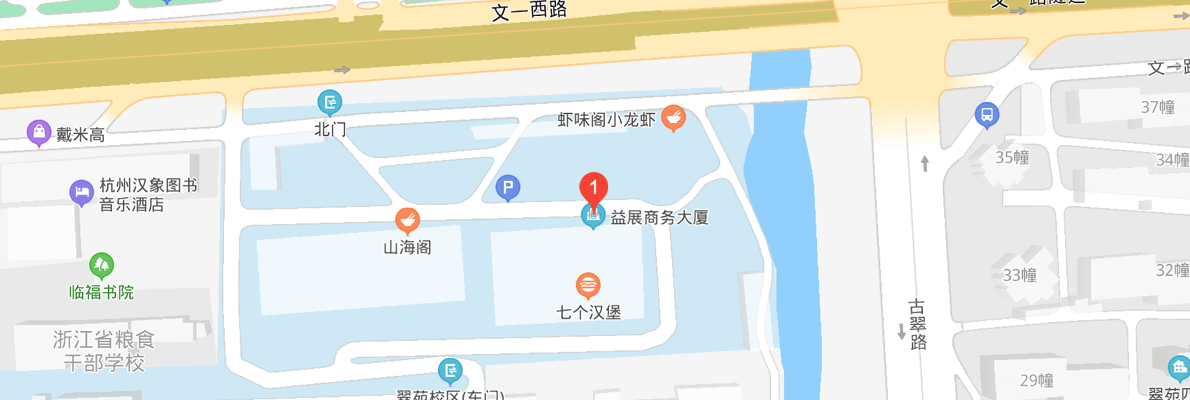Image resolution: width=1190 pixels, height=400 pixels.
Task: Select the bus stop marker near 35幢
Action: coord(987,116)
